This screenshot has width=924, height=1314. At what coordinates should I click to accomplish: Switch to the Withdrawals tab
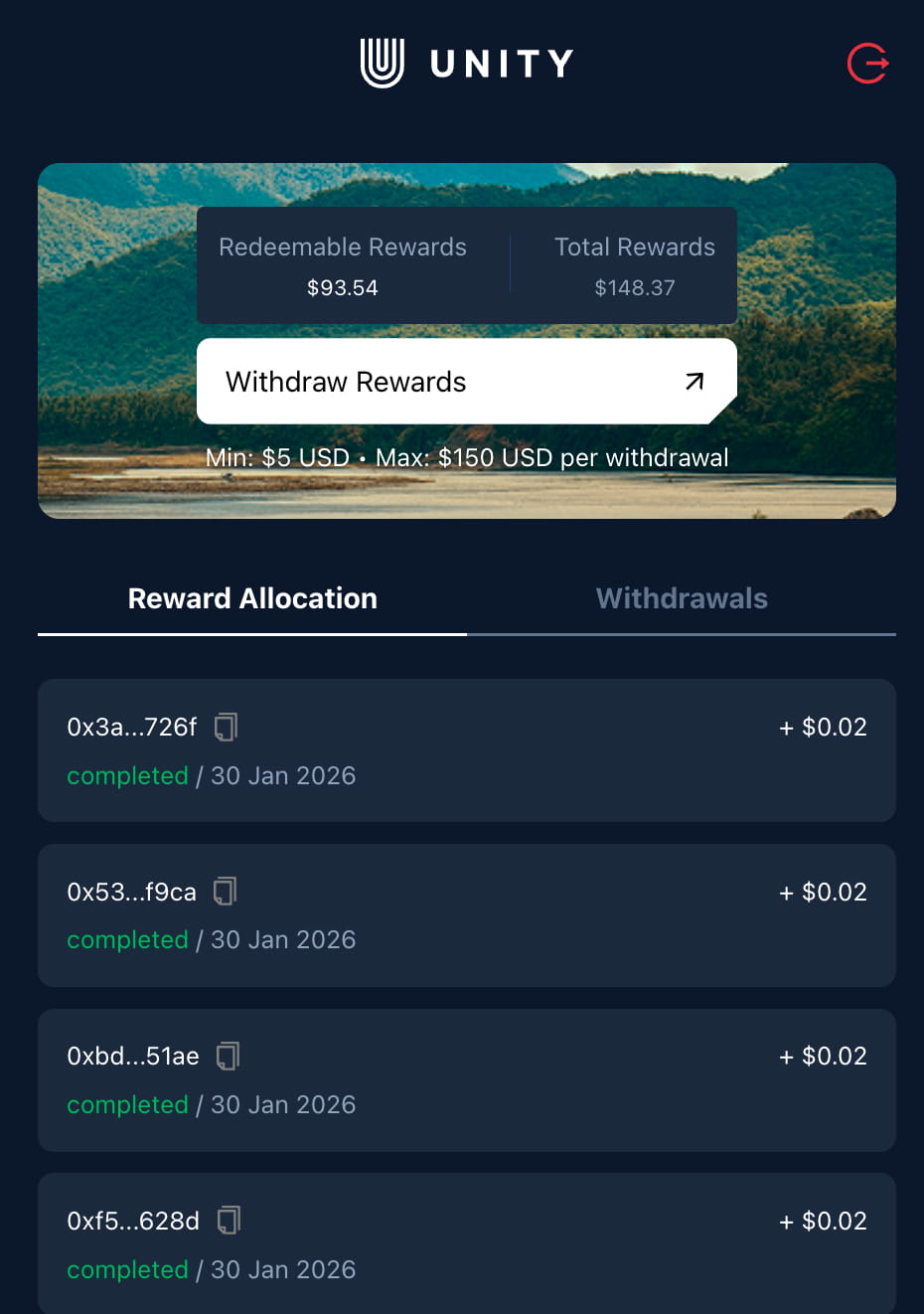pos(682,598)
